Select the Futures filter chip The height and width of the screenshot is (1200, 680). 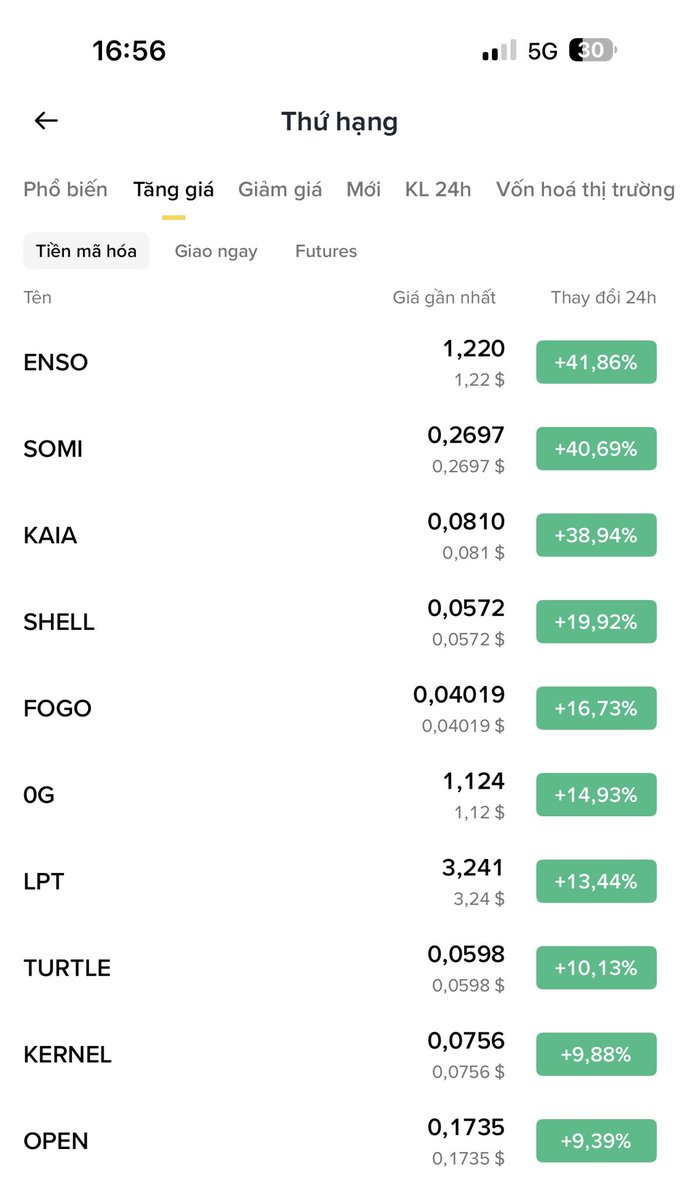pos(326,251)
